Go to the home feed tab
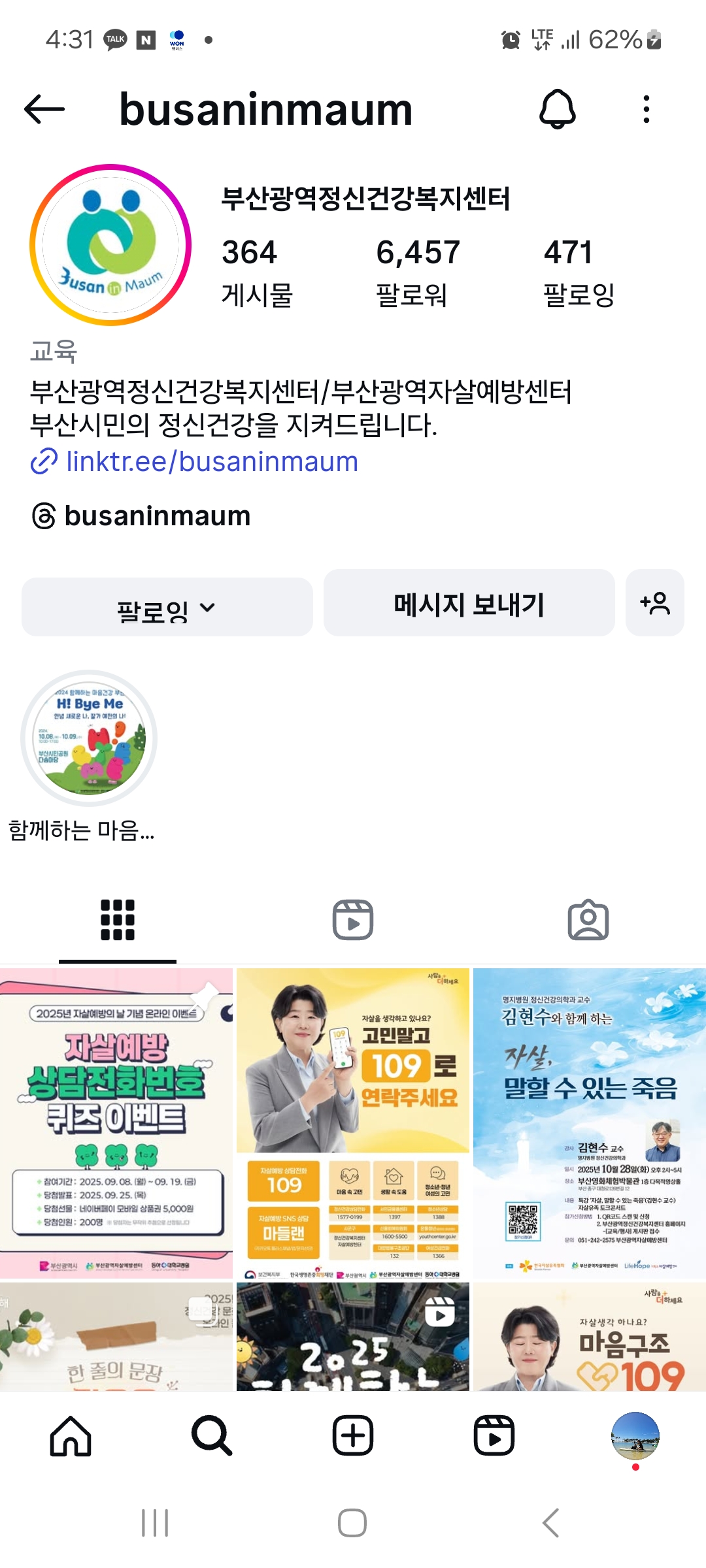 pyautogui.click(x=71, y=1436)
